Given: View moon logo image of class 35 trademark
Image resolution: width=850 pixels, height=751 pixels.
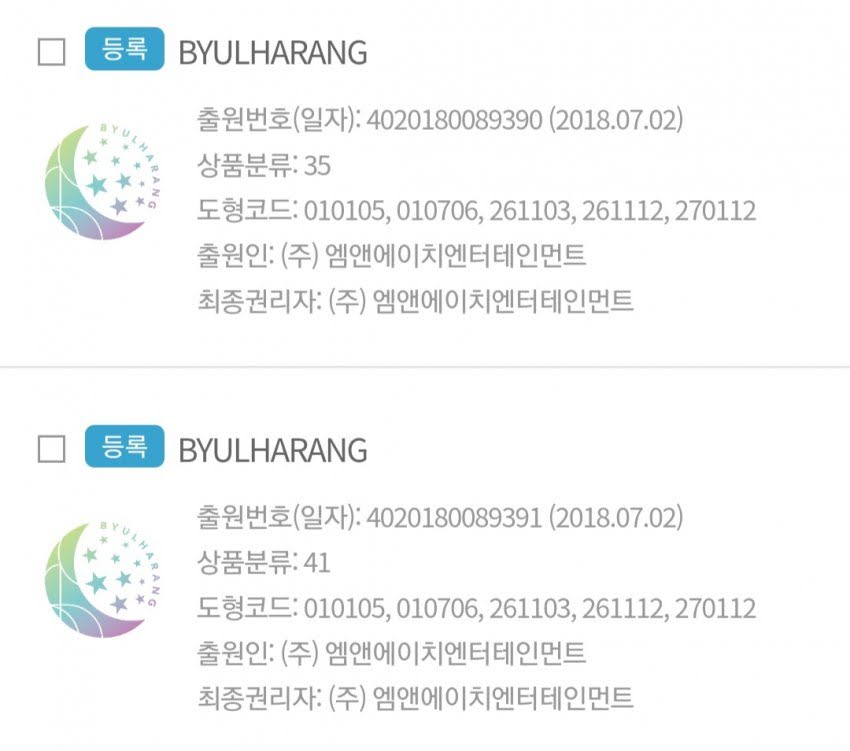Looking at the screenshot, I should (x=102, y=182).
